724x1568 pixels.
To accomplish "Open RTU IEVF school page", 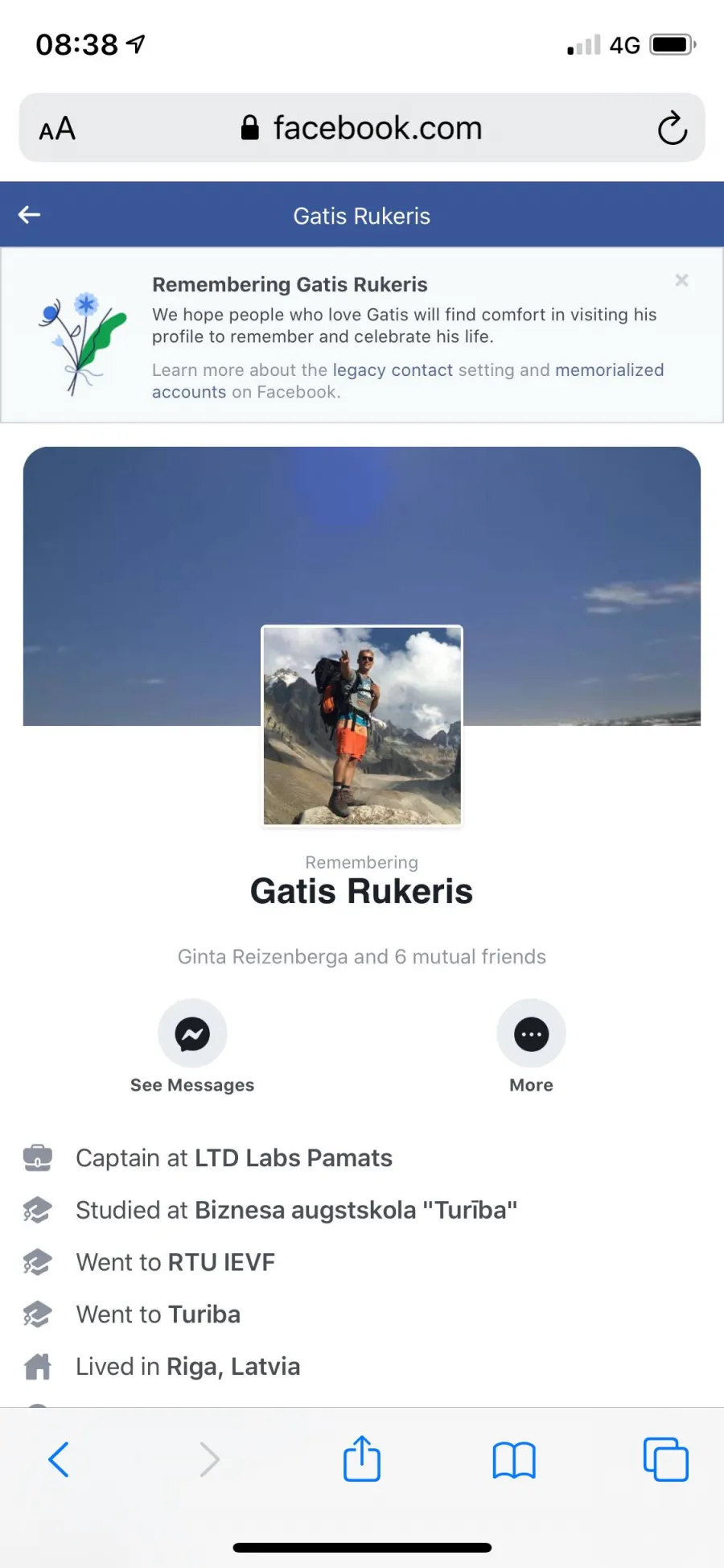I will pyautogui.click(x=220, y=1262).
